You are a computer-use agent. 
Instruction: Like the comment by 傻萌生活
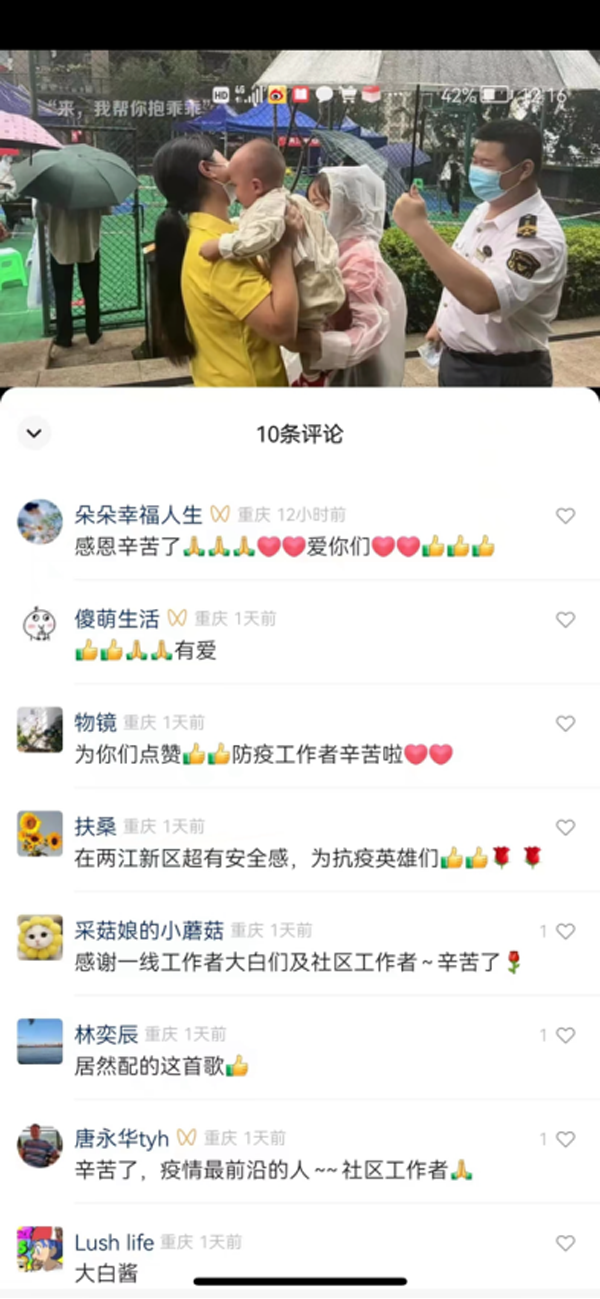[565, 620]
